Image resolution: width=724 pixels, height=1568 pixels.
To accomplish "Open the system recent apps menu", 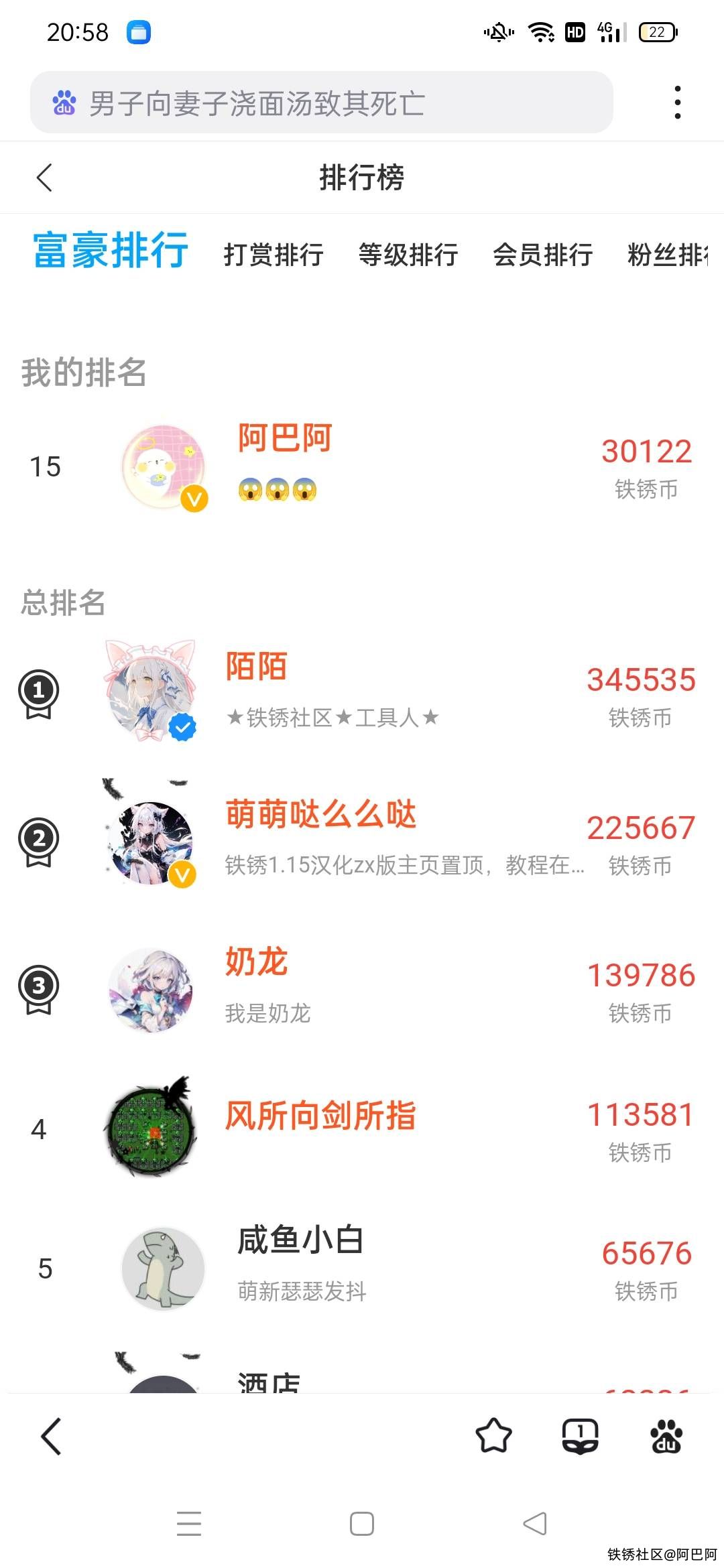I will coord(189,1524).
